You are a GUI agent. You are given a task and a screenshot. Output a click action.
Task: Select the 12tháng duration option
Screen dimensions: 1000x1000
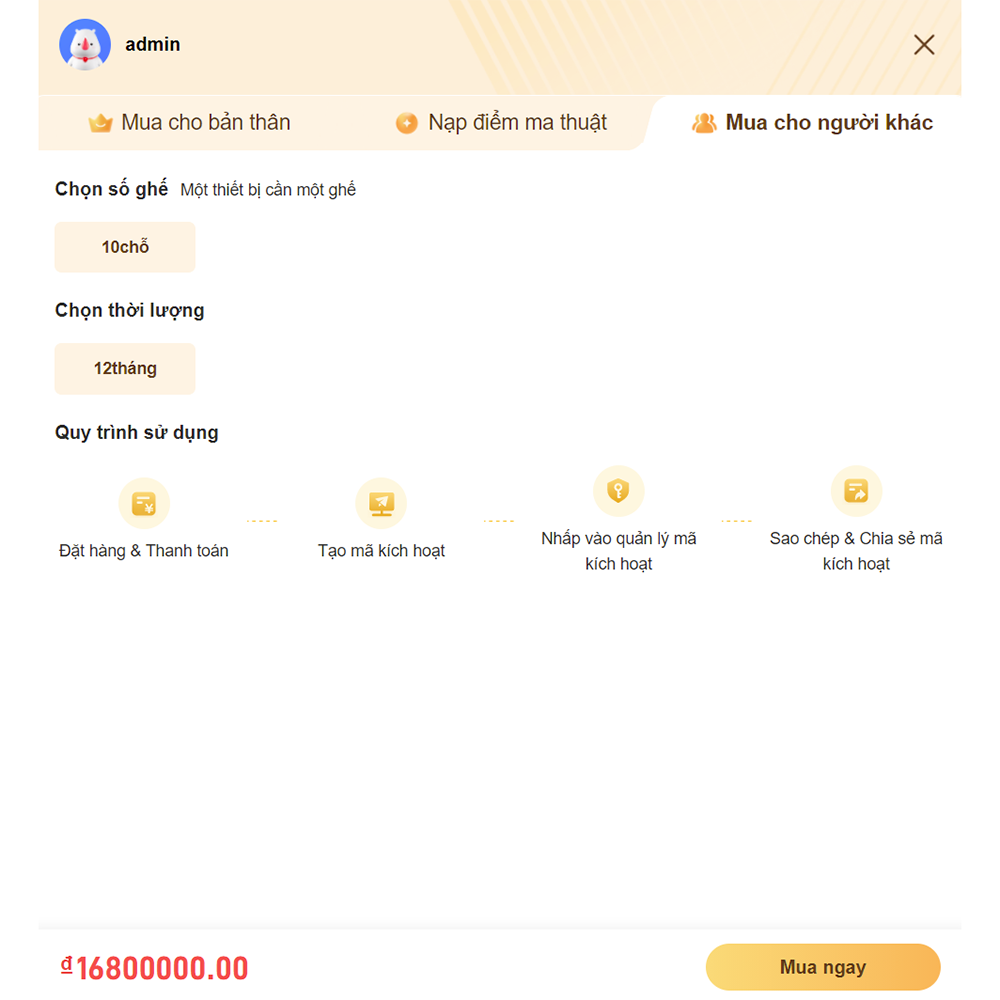click(125, 369)
